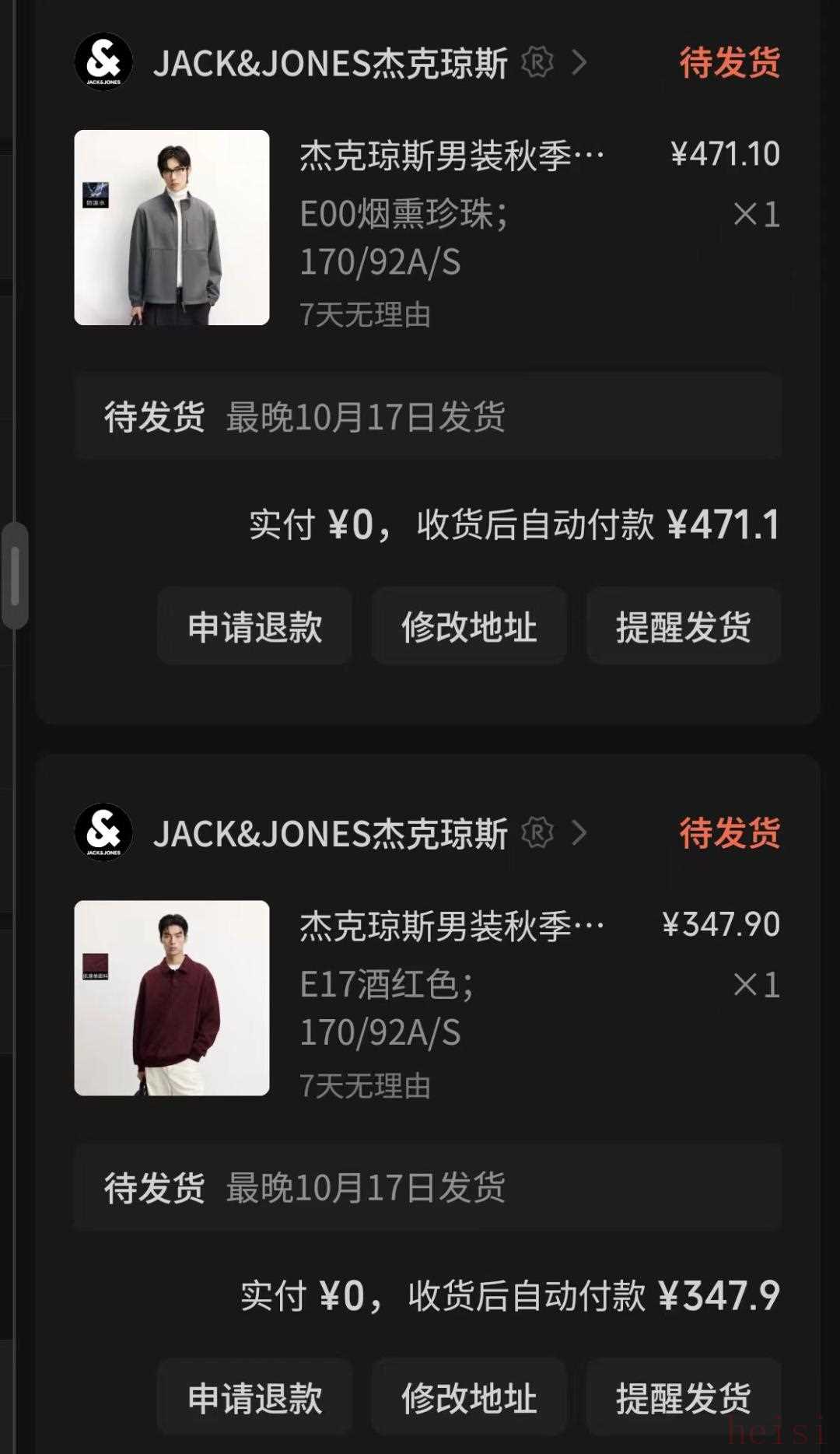Image resolution: width=840 pixels, height=1454 pixels.
Task: Tap 申请退款 for the ¥347.9 order
Action: click(254, 1397)
